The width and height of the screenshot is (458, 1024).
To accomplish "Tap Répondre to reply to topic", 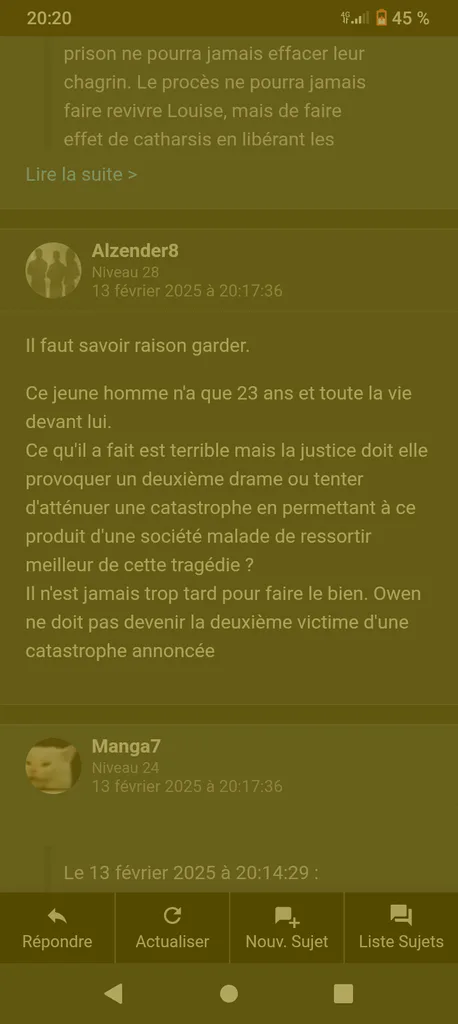I will tap(57, 928).
